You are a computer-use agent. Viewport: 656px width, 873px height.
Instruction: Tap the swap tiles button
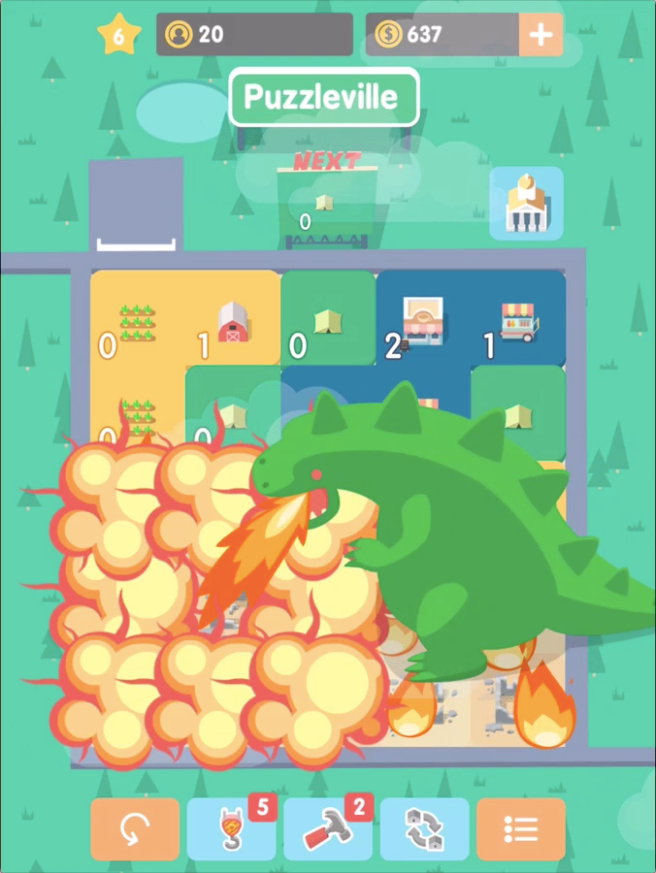pos(424,829)
